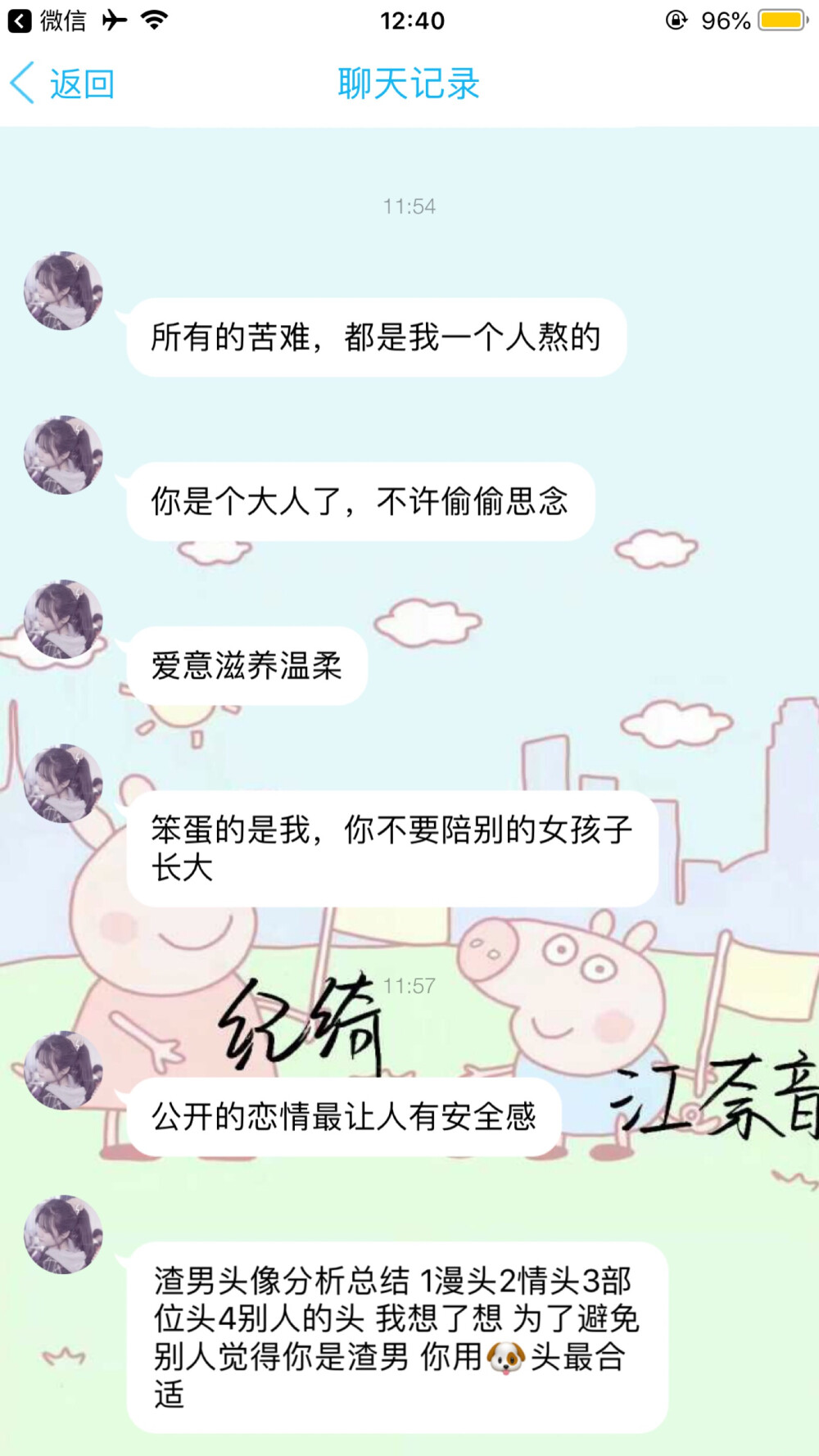Tap the back chevron next to 返回
The height and width of the screenshot is (1456, 819).
pos(20,83)
